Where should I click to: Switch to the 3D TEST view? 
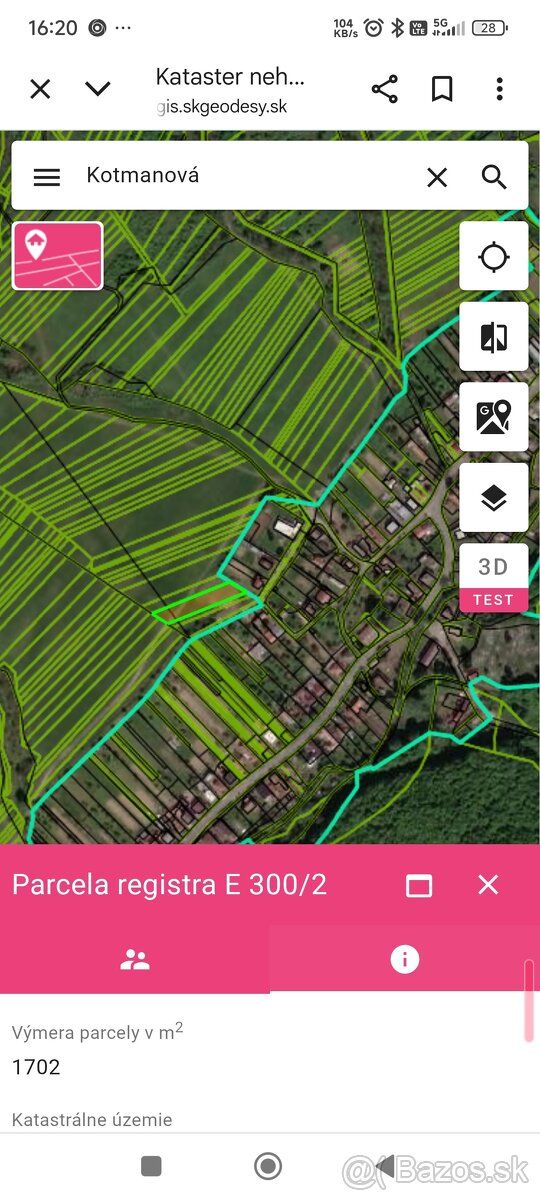tap(494, 578)
